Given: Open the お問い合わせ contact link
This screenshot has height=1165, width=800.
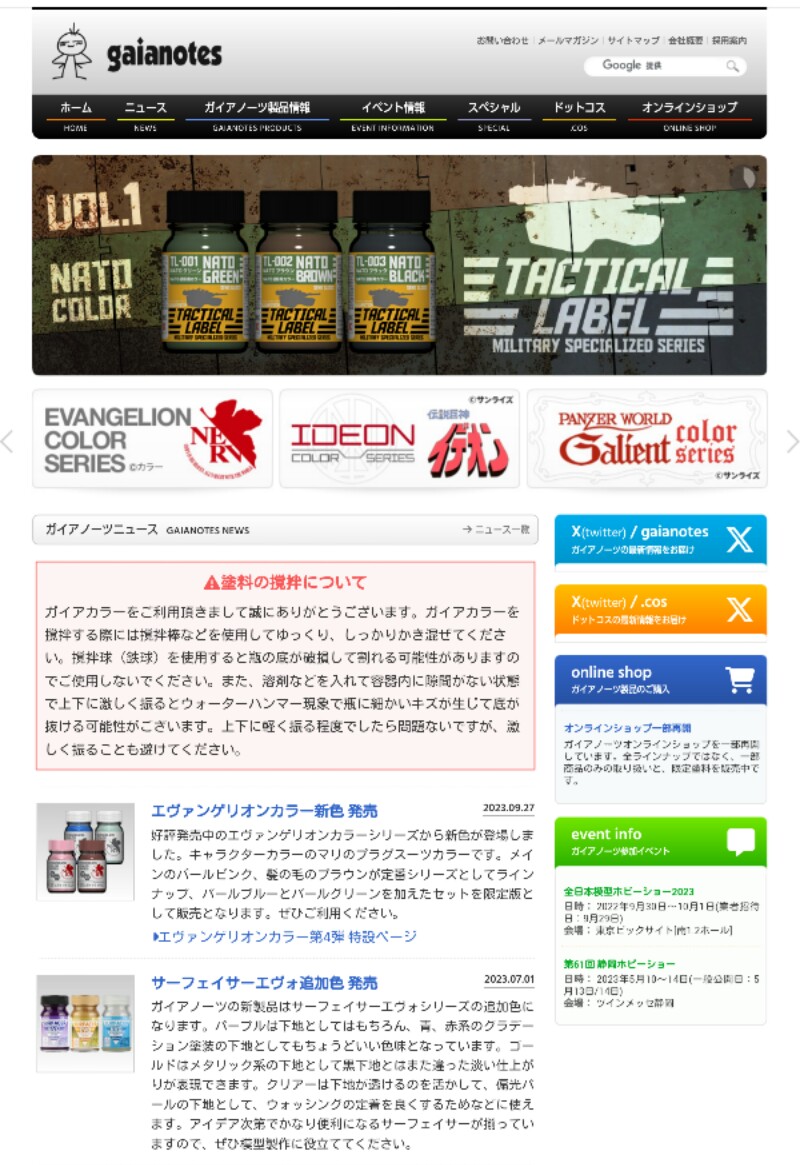Looking at the screenshot, I should [502, 41].
